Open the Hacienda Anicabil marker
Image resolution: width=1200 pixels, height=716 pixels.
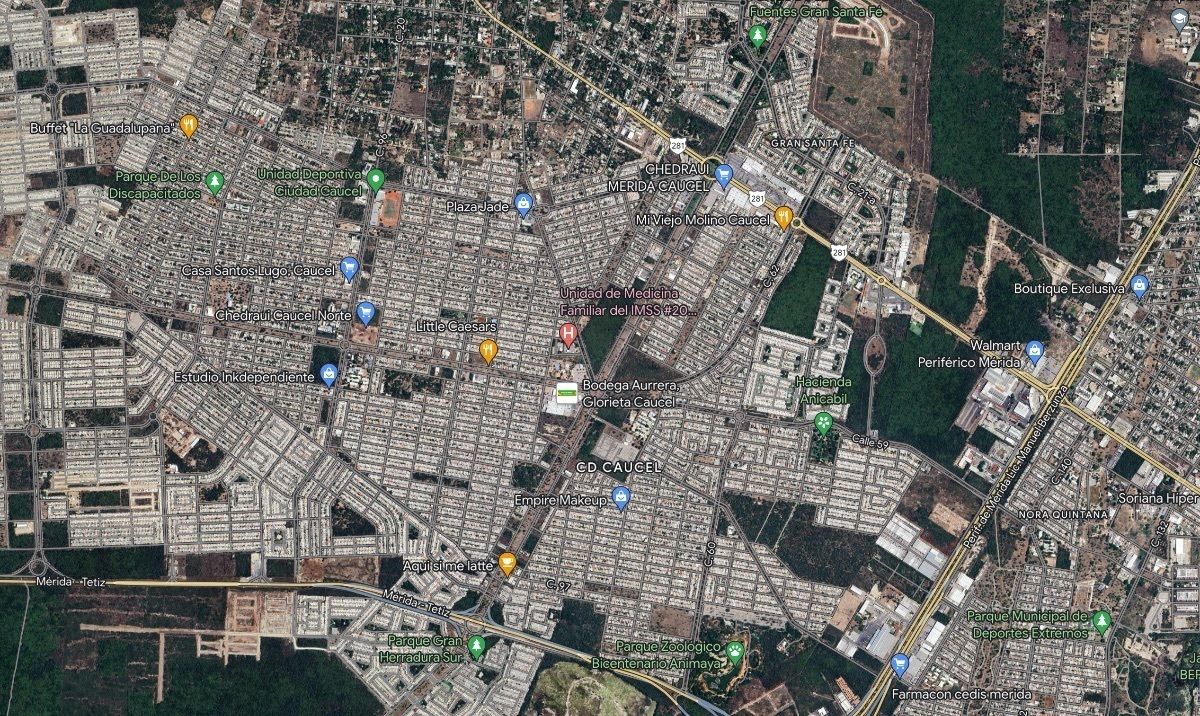823,423
